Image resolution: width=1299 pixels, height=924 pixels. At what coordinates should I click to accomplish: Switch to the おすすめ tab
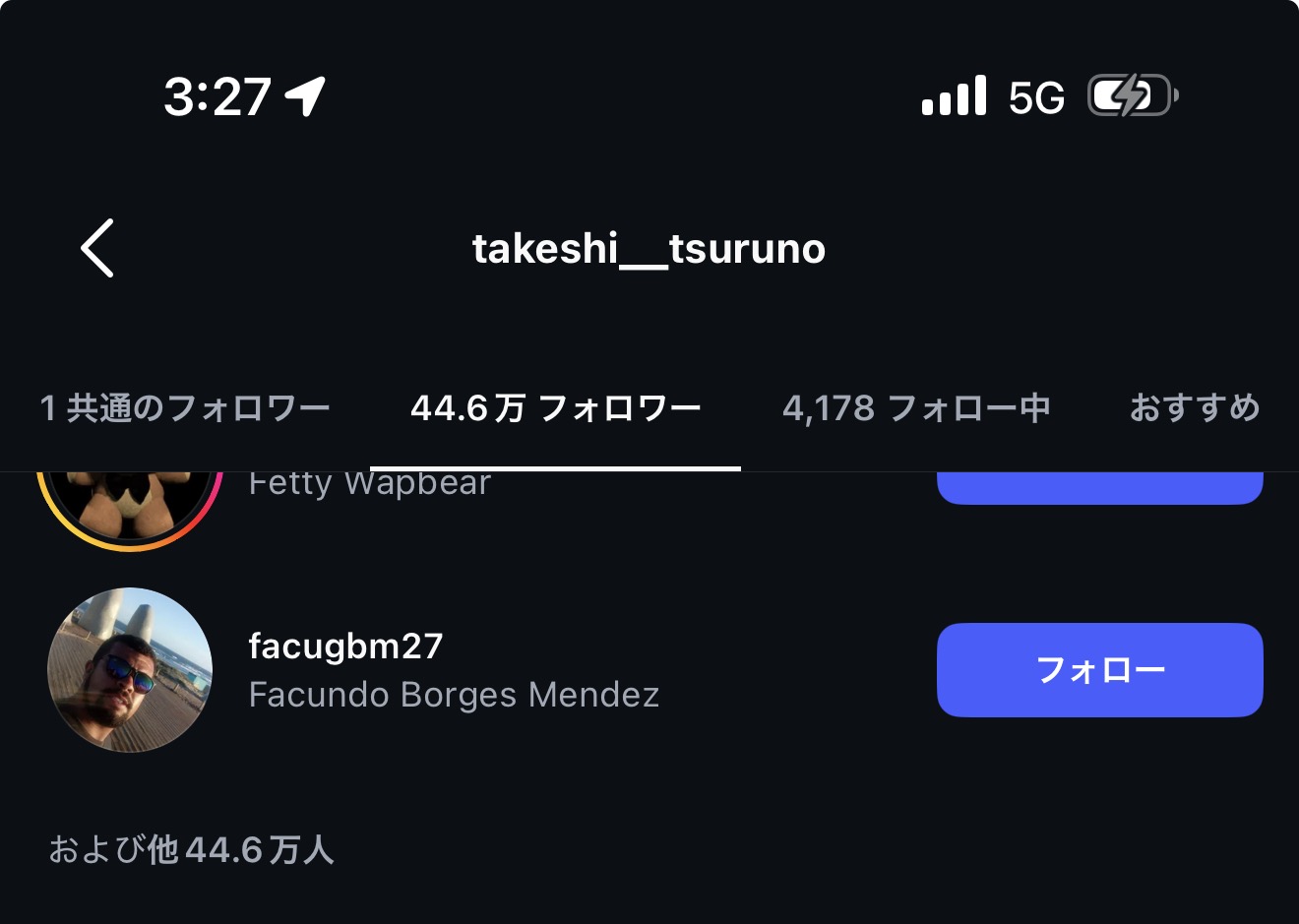(x=1195, y=408)
